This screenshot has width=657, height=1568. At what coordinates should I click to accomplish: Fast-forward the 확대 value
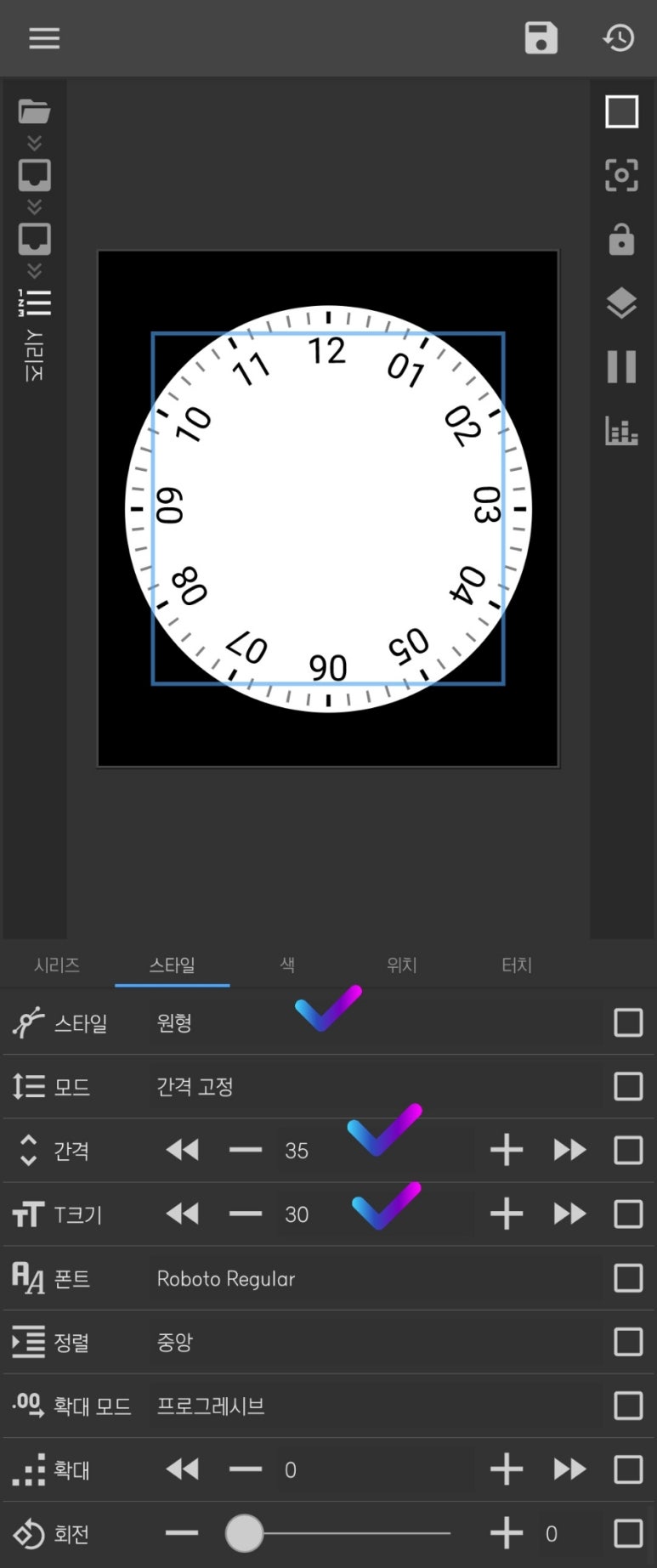coord(569,1469)
